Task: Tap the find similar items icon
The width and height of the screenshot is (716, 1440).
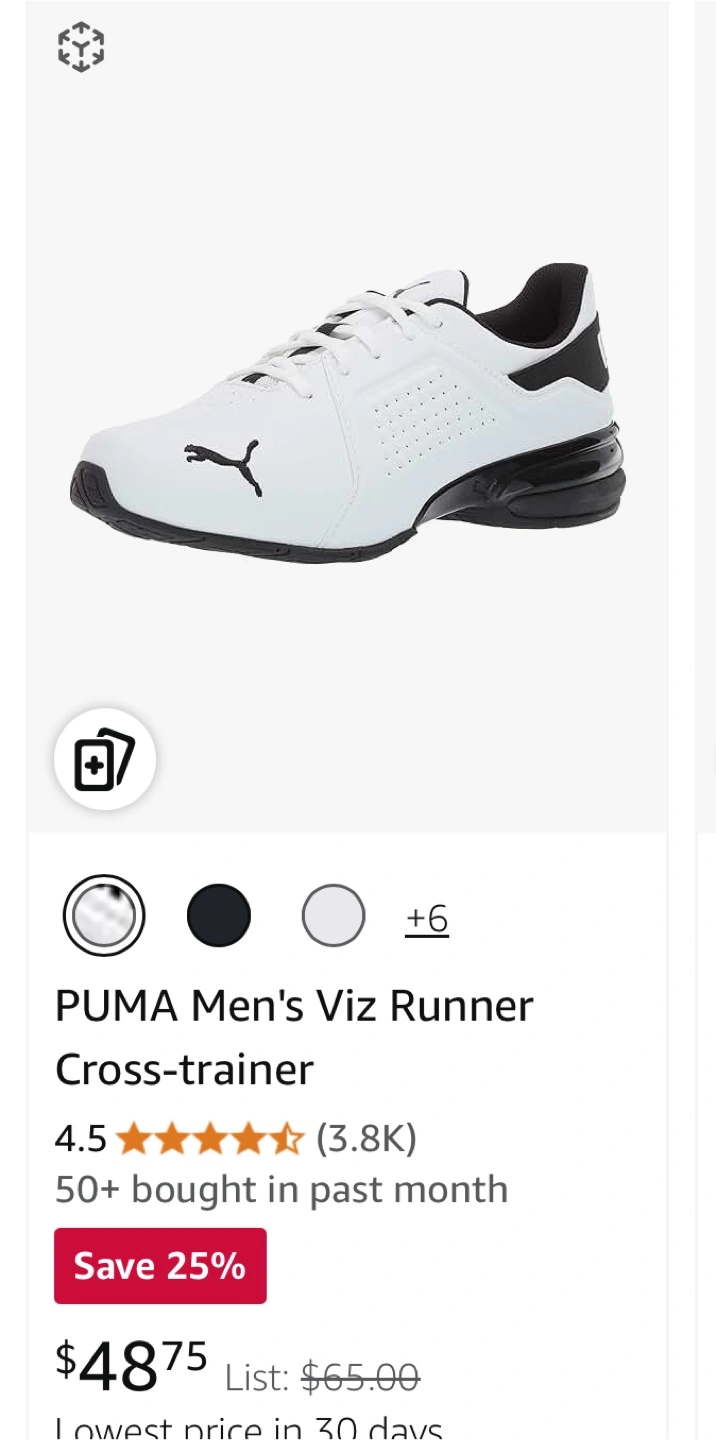Action: tap(105, 760)
